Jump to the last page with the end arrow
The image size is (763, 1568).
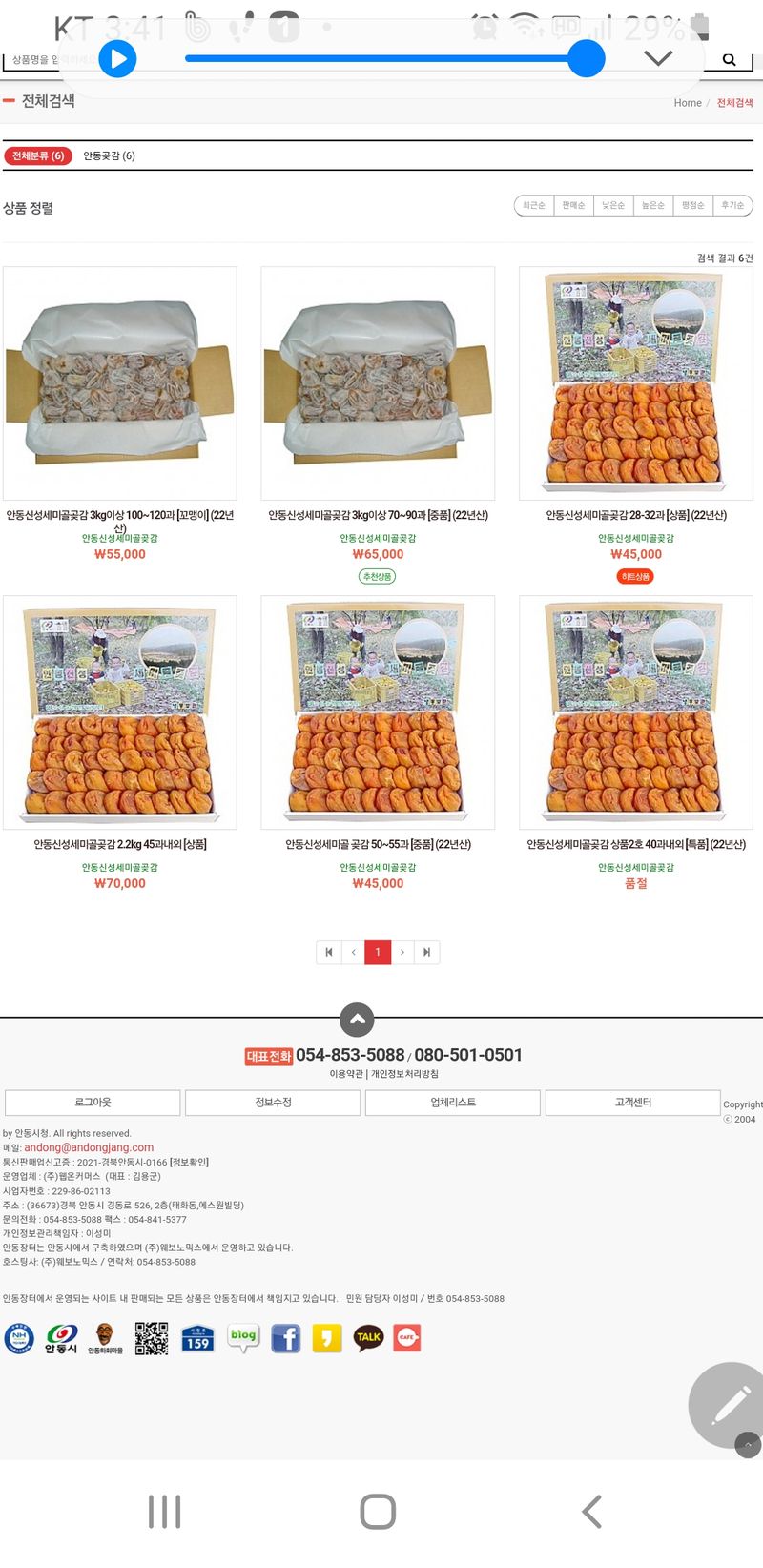[x=426, y=952]
